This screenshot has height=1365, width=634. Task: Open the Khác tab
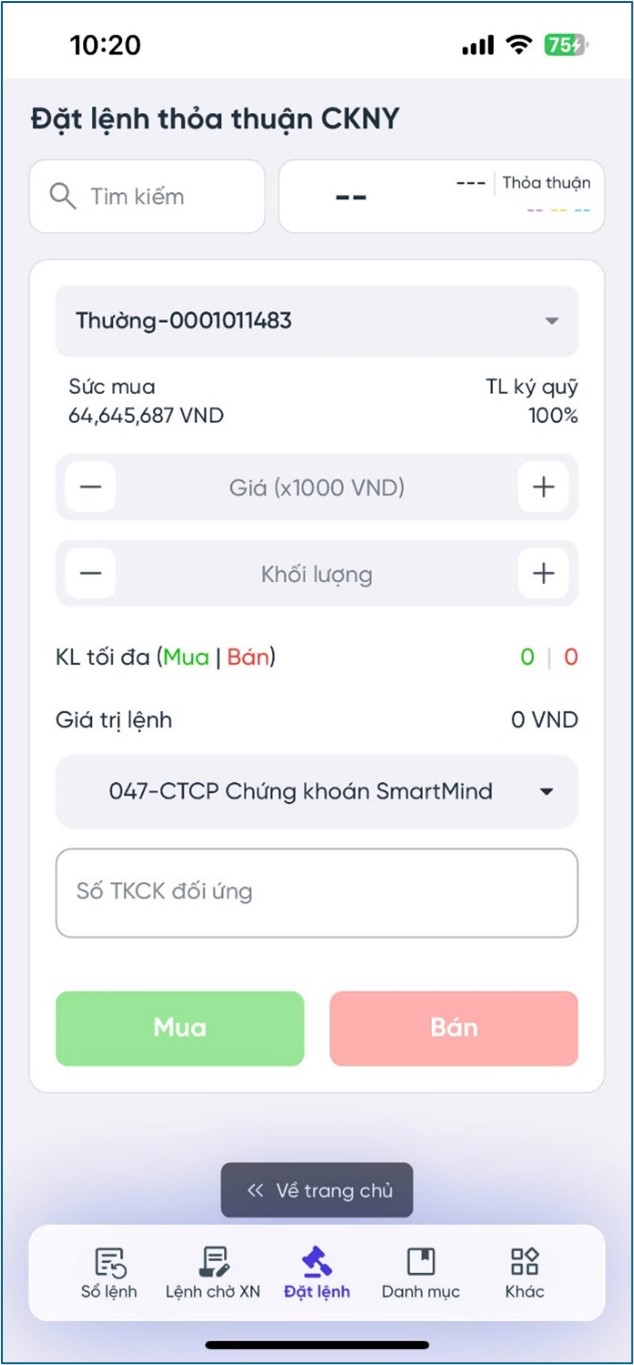pyautogui.click(x=524, y=1272)
